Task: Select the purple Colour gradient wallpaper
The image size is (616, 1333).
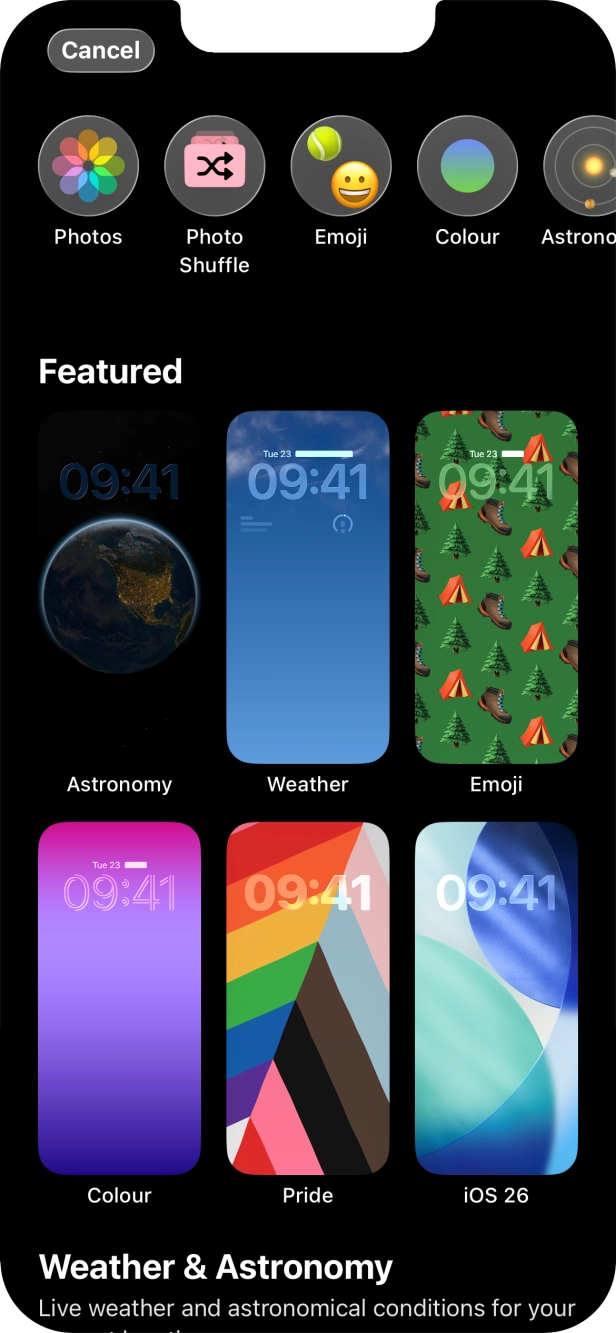Action: [x=119, y=998]
